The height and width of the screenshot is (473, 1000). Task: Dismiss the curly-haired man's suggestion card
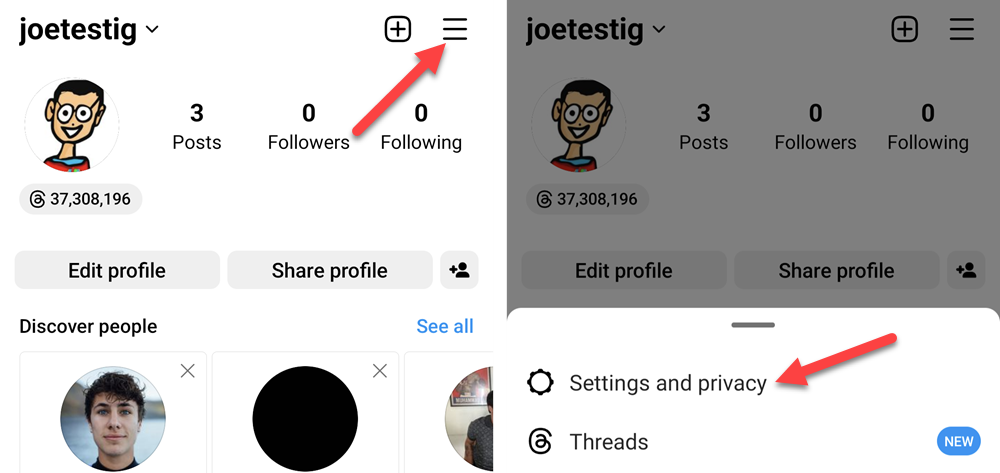pyautogui.click(x=187, y=371)
